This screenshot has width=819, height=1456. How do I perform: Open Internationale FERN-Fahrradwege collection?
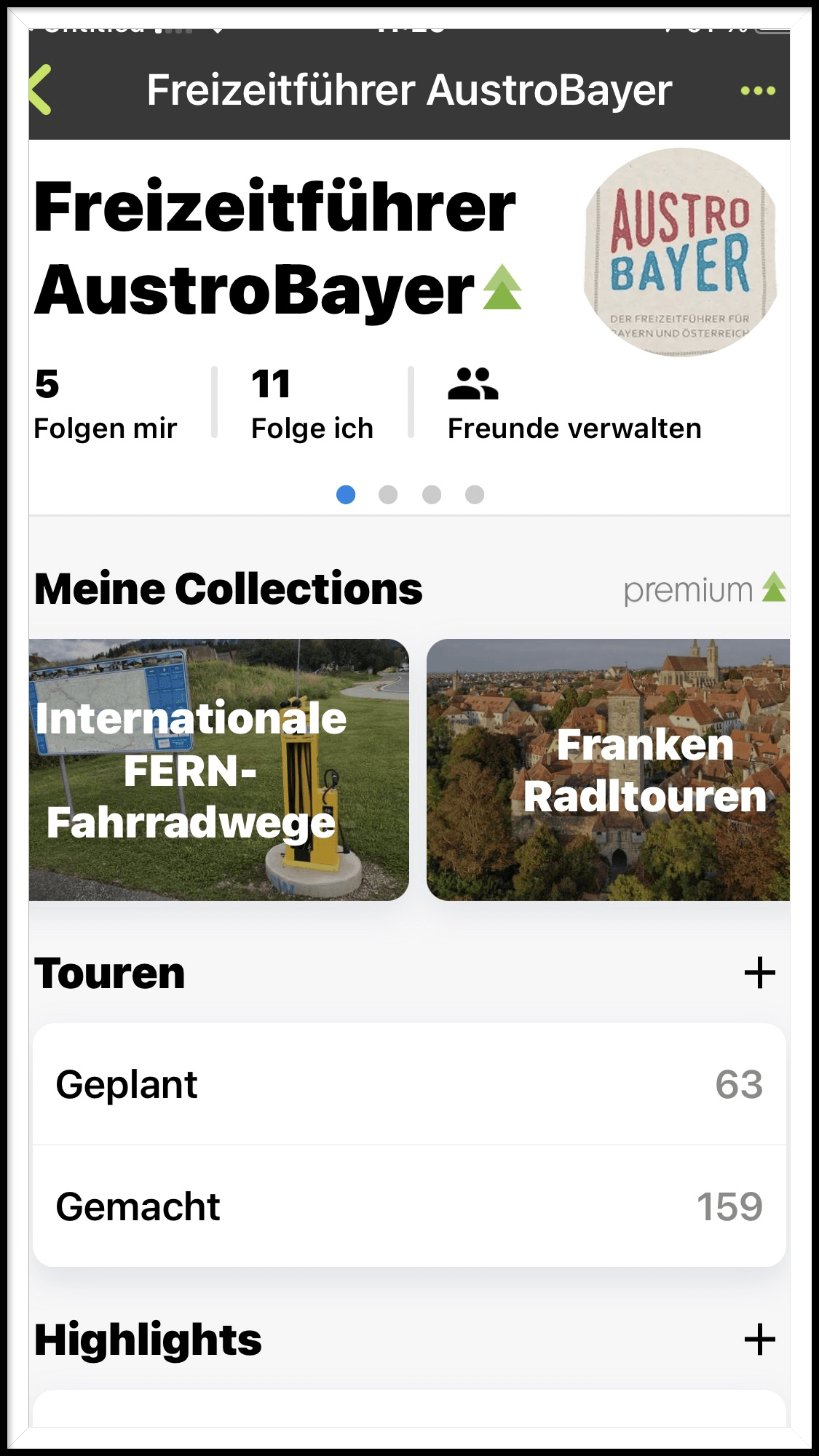(218, 769)
